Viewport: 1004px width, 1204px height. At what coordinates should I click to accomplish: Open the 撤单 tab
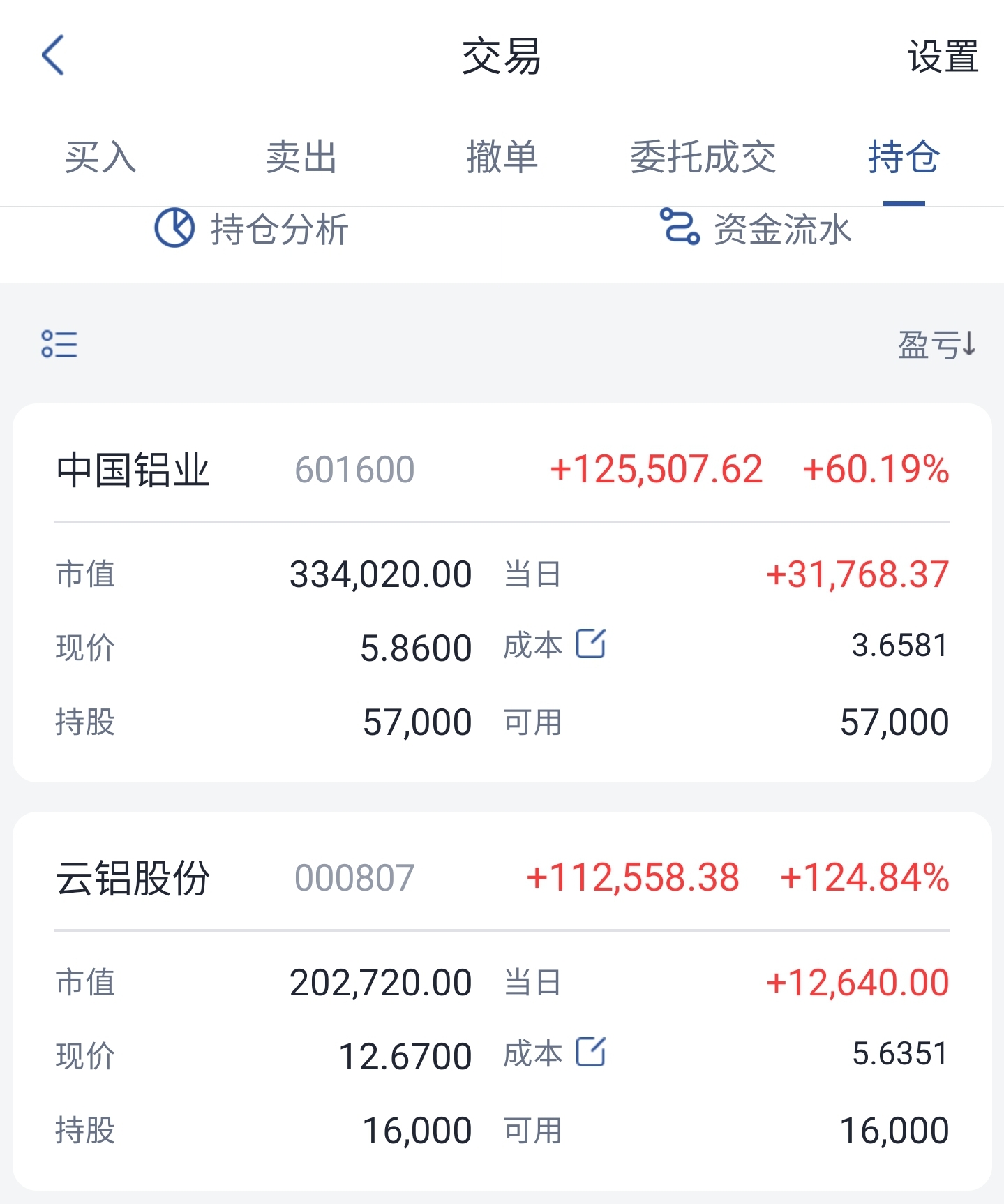coord(502,157)
